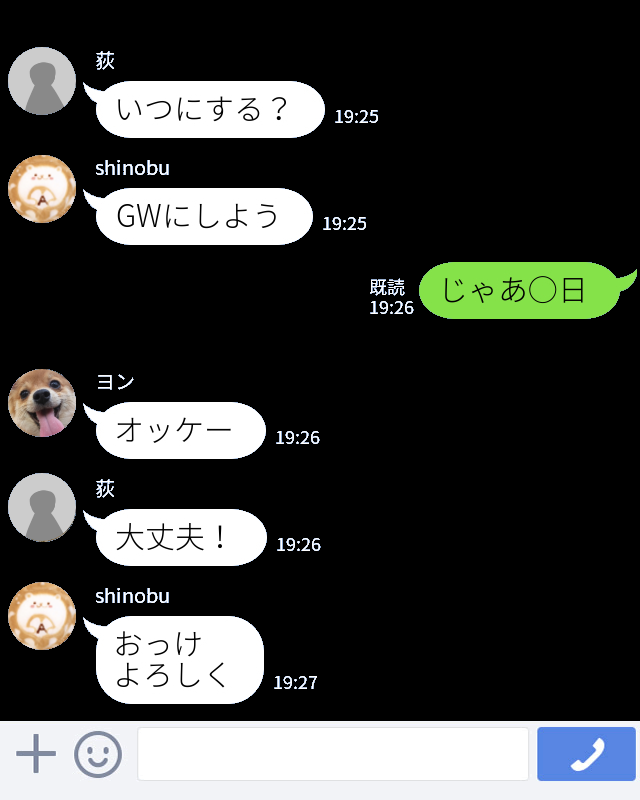Viewport: 640px width, 800px height.
Task: Focus the message text field
Action: point(332,754)
